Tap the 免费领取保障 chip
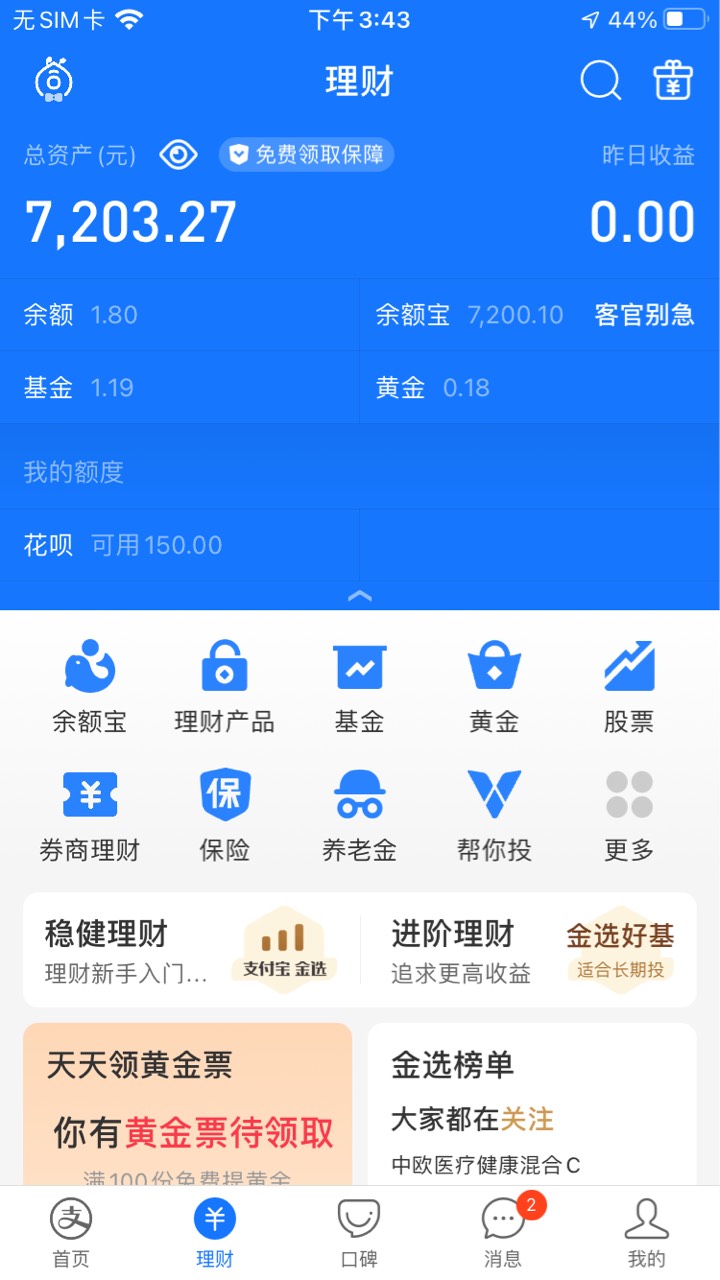Image resolution: width=720 pixels, height=1280 pixels. pos(307,155)
